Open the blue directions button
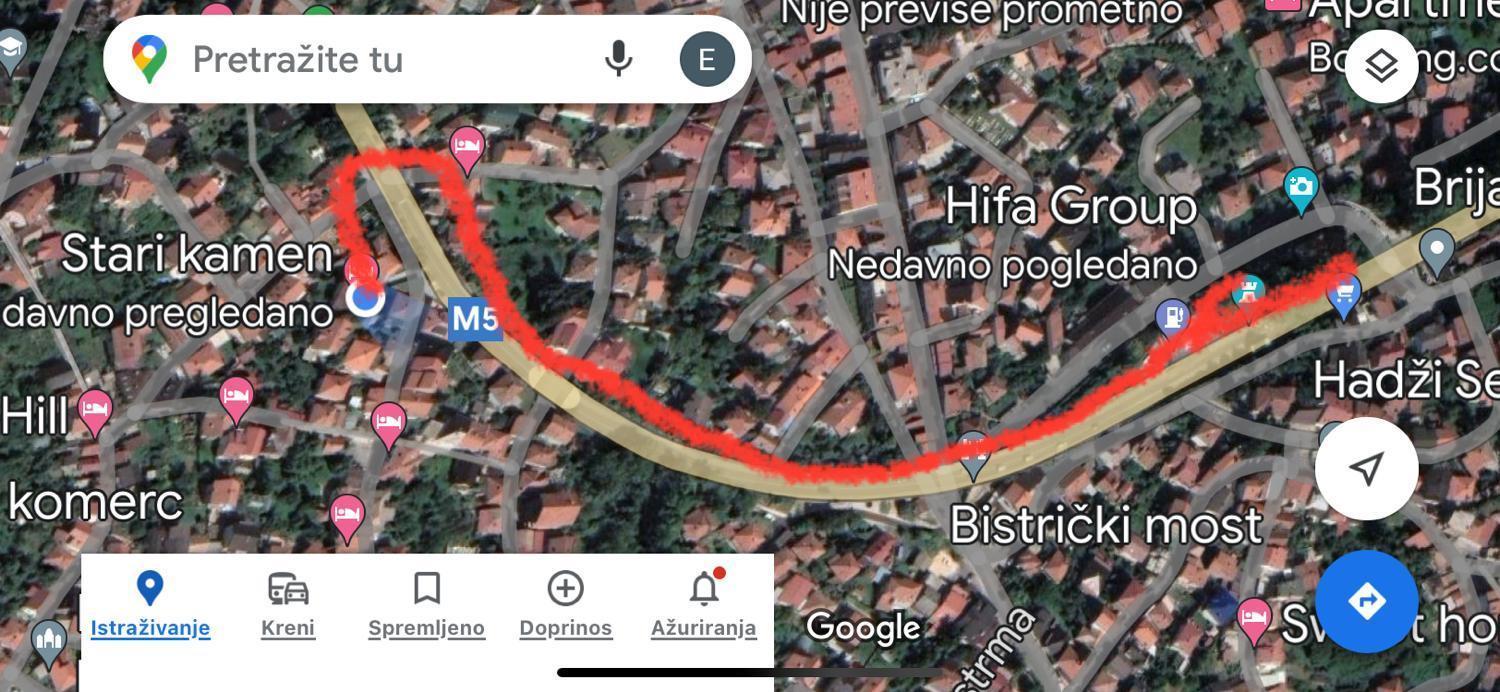 point(1366,601)
